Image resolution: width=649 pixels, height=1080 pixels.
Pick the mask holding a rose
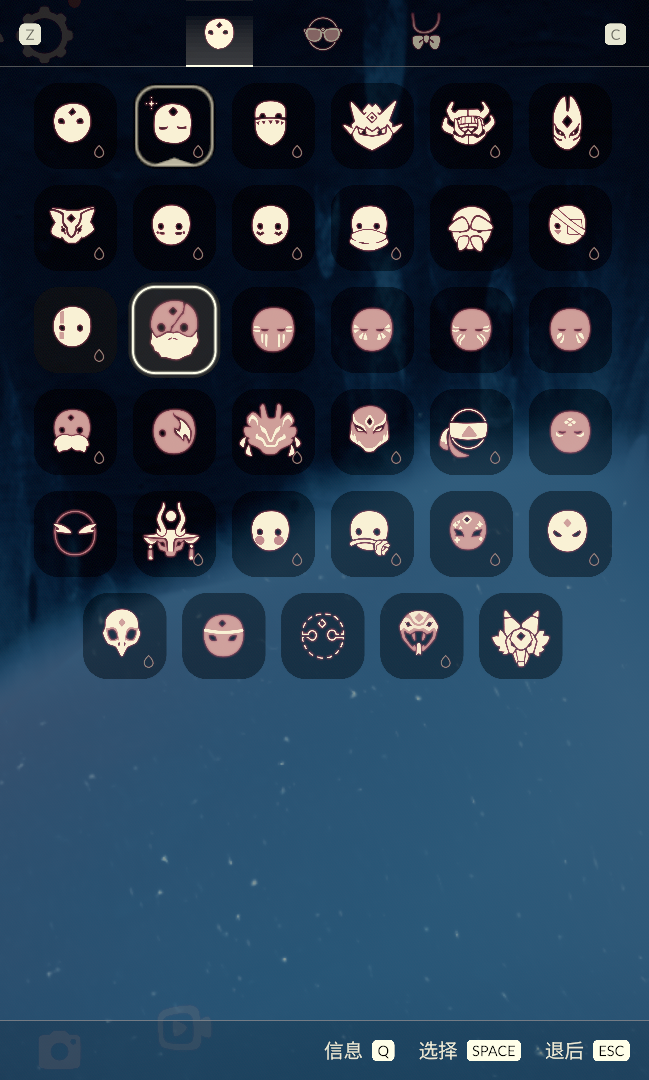372,534
